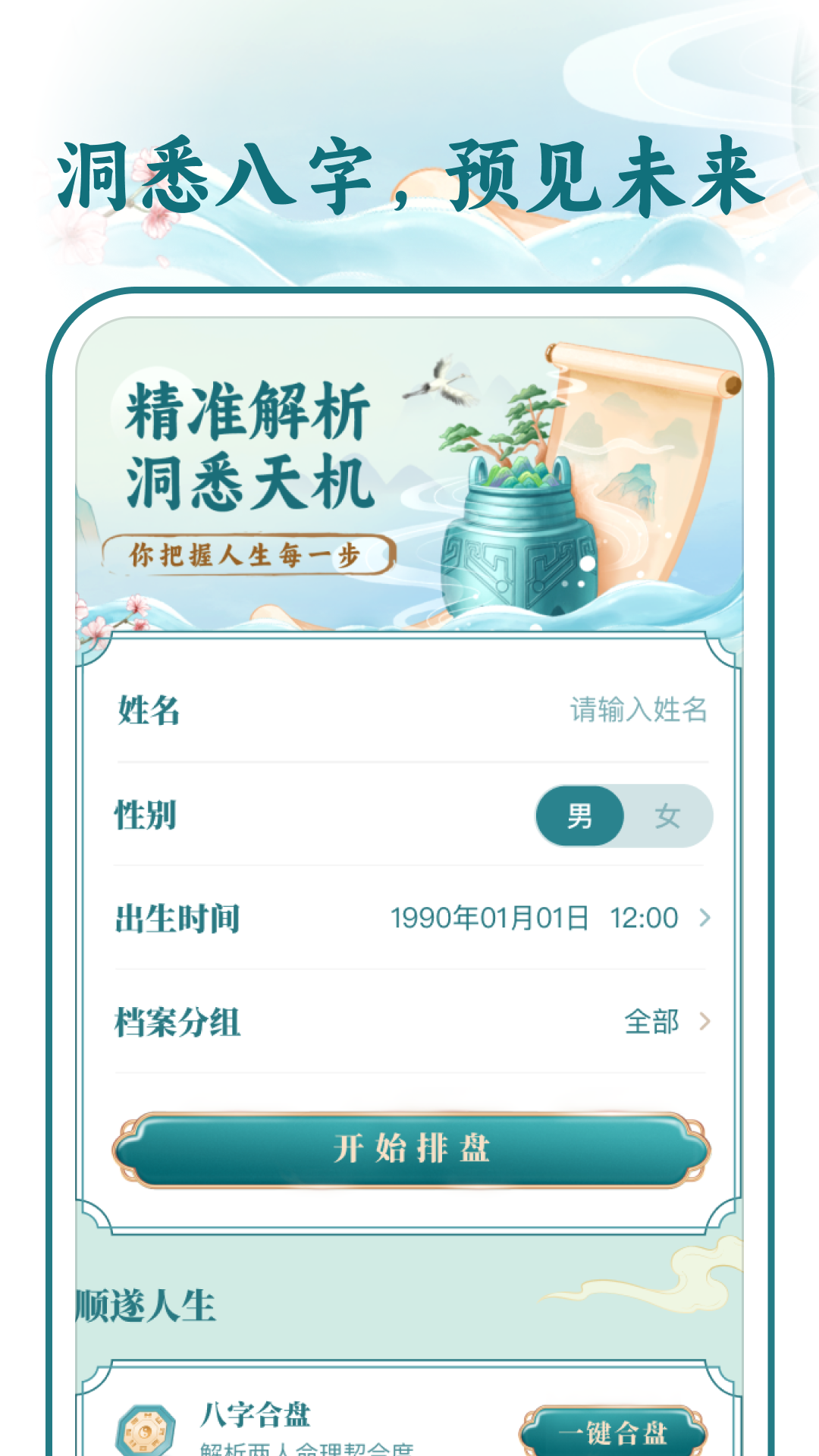Tap the heading 洞悉八字，预见未来
This screenshot has width=819, height=1456.
pos(409,173)
